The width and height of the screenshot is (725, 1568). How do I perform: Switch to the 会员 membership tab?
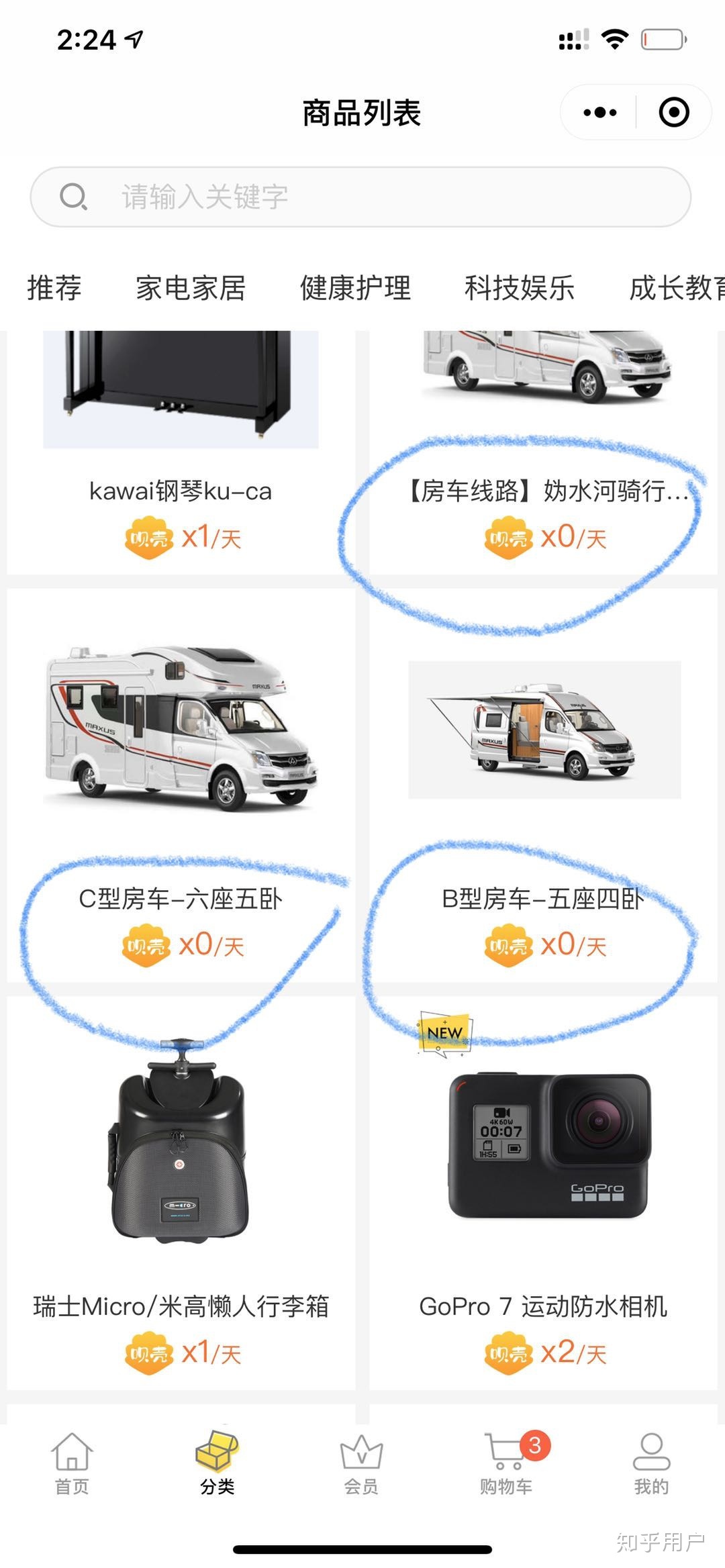pos(361,1463)
